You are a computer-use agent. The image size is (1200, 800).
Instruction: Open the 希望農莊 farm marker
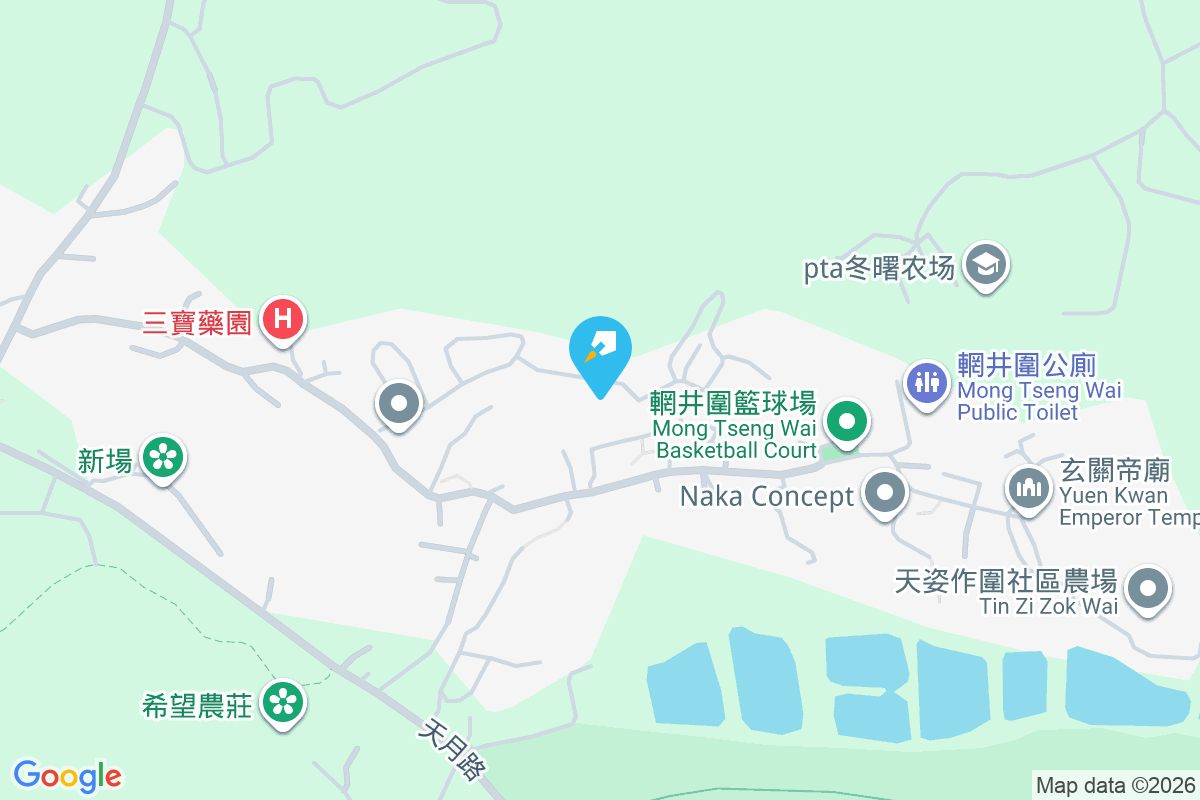pos(283,702)
